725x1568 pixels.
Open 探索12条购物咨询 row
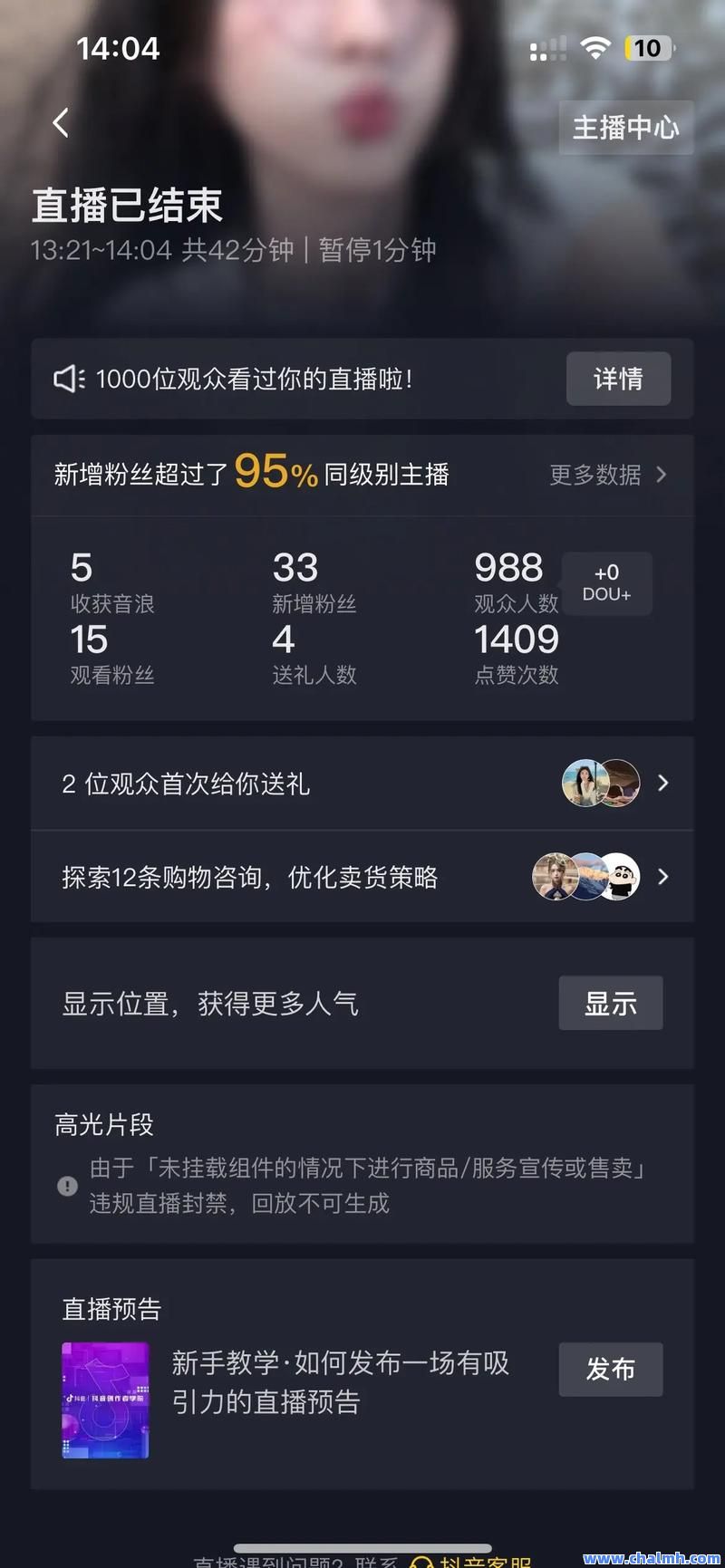coord(362,877)
